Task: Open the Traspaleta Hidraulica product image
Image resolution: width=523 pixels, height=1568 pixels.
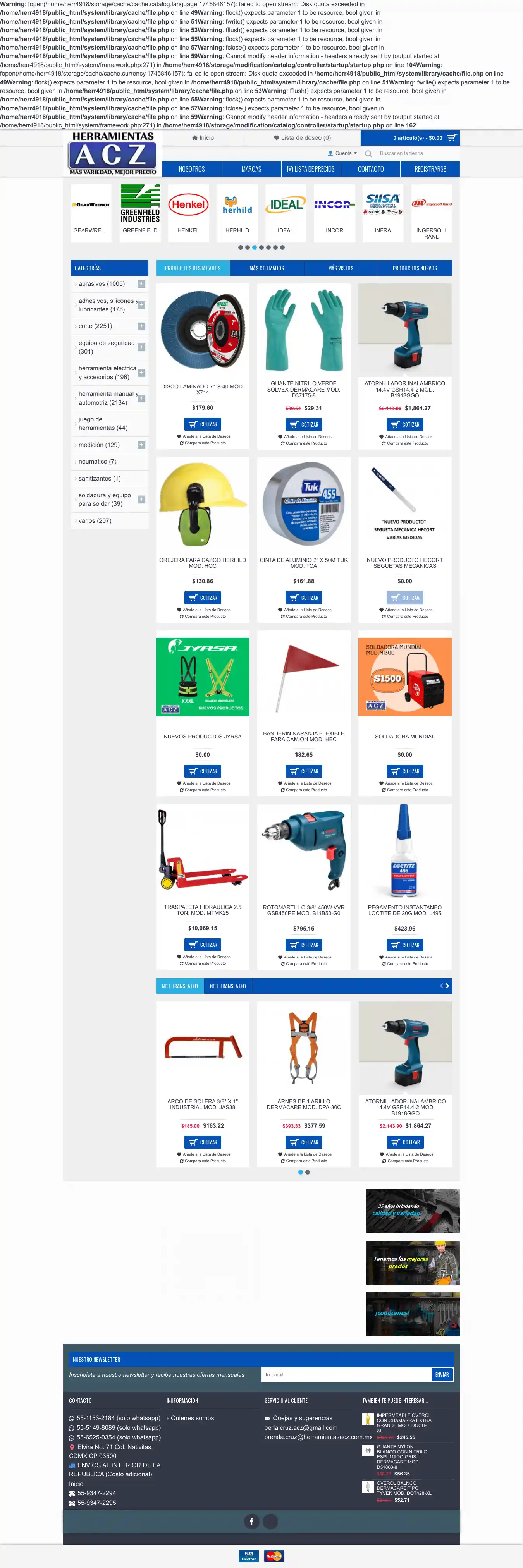Action: [203, 850]
